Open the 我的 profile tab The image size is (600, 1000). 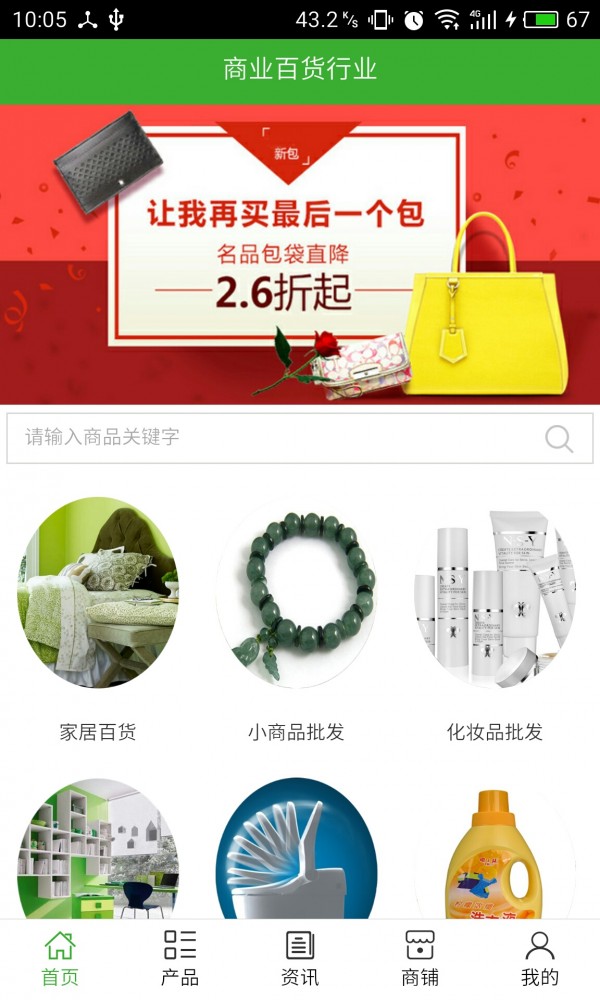pos(540,958)
